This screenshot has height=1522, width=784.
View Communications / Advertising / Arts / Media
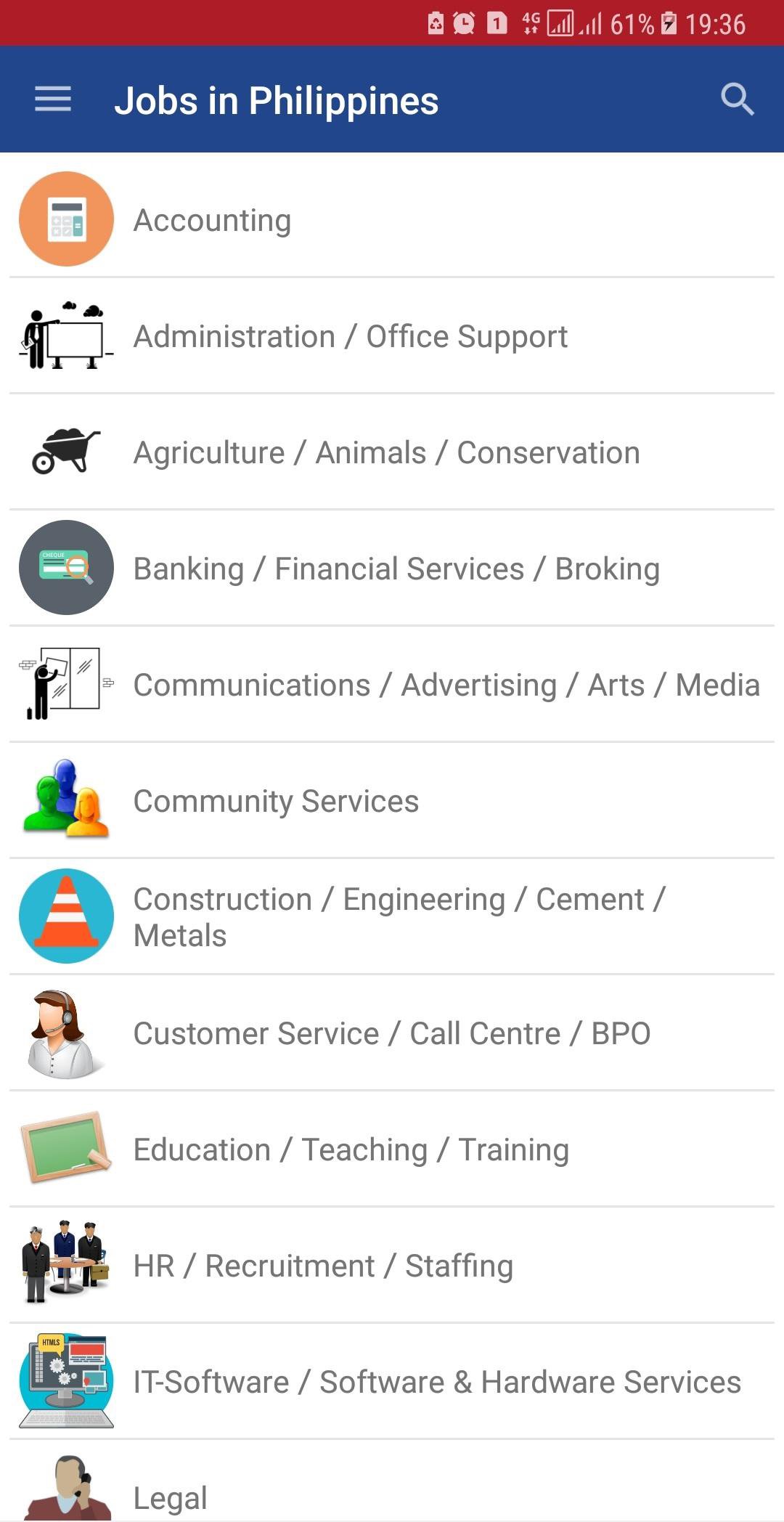tap(446, 685)
